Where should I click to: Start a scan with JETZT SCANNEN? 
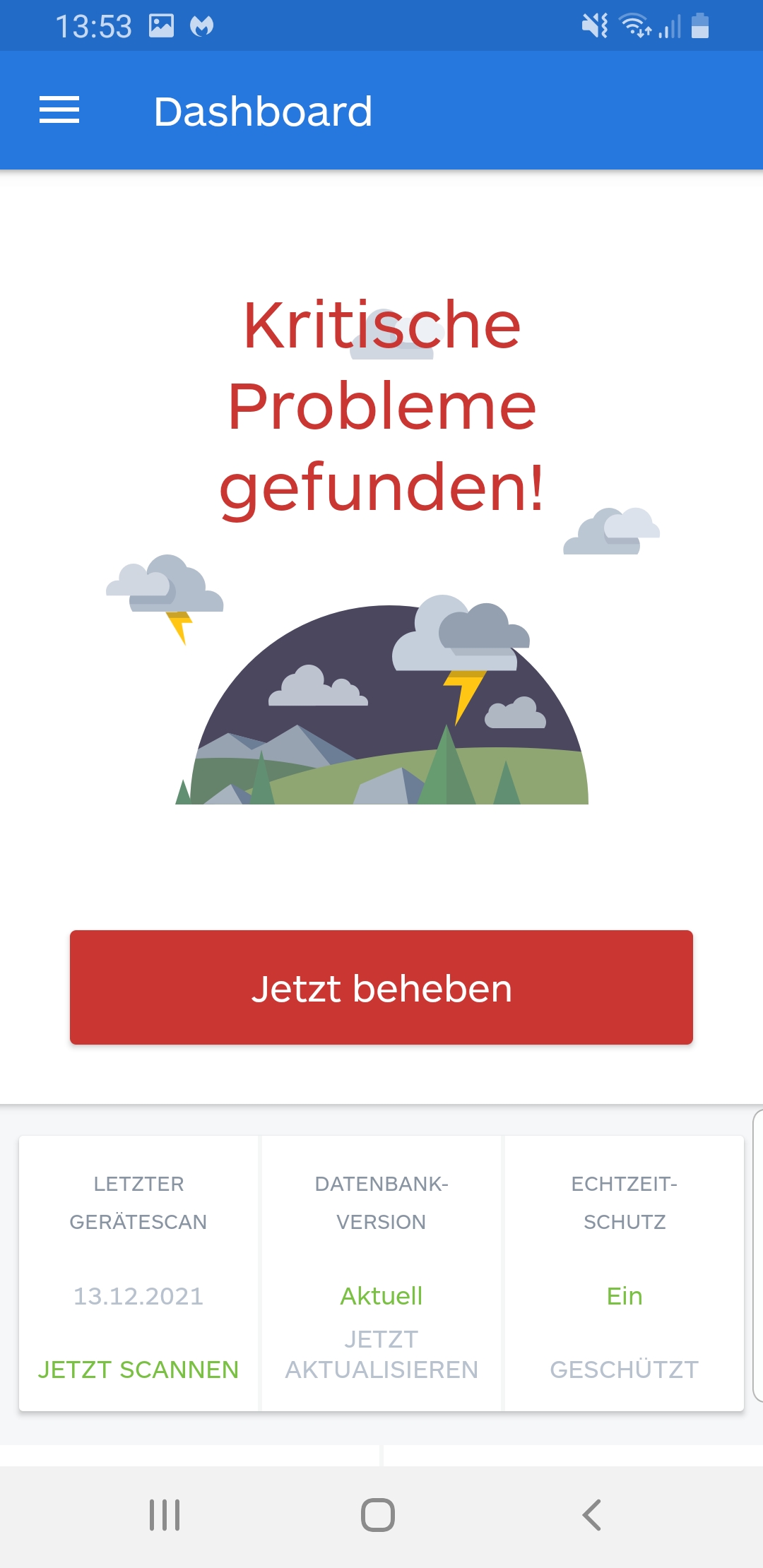point(138,1370)
